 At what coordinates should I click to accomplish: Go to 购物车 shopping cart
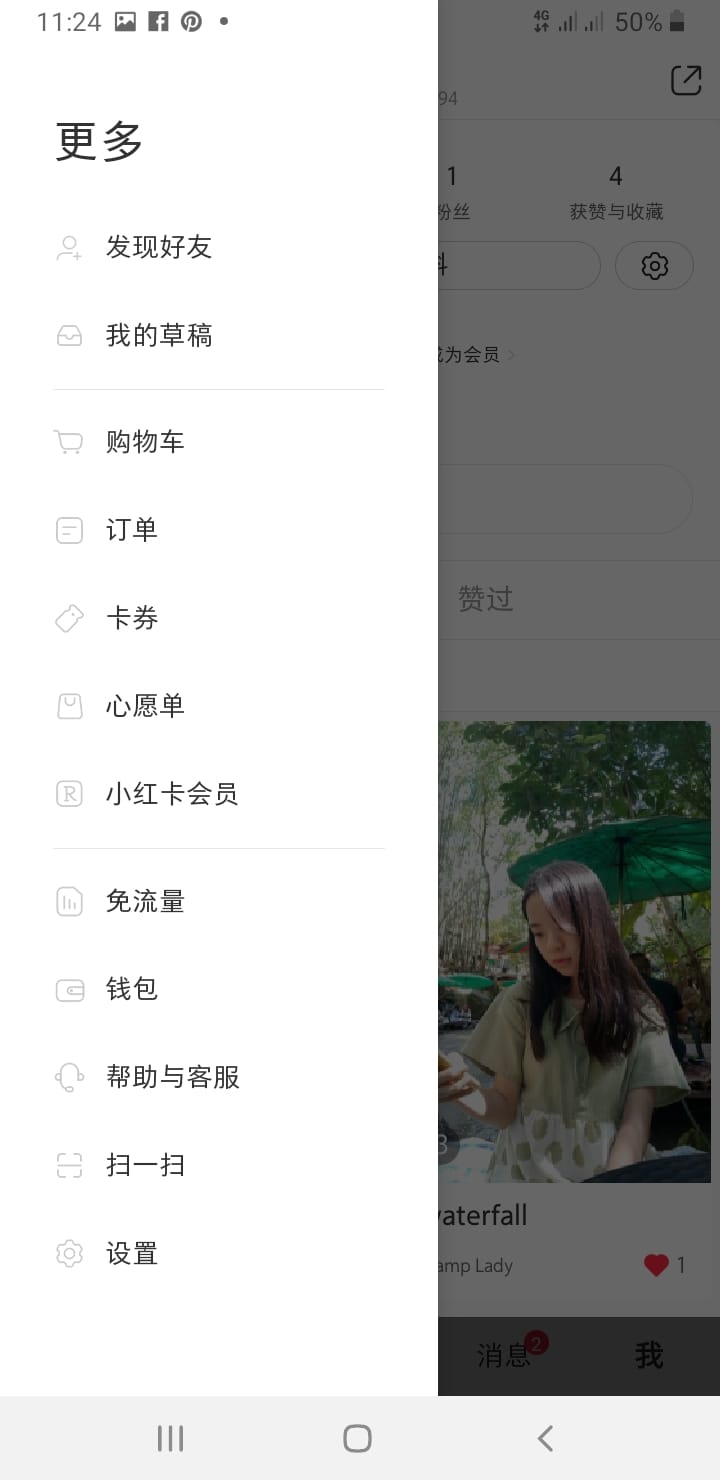(x=145, y=442)
